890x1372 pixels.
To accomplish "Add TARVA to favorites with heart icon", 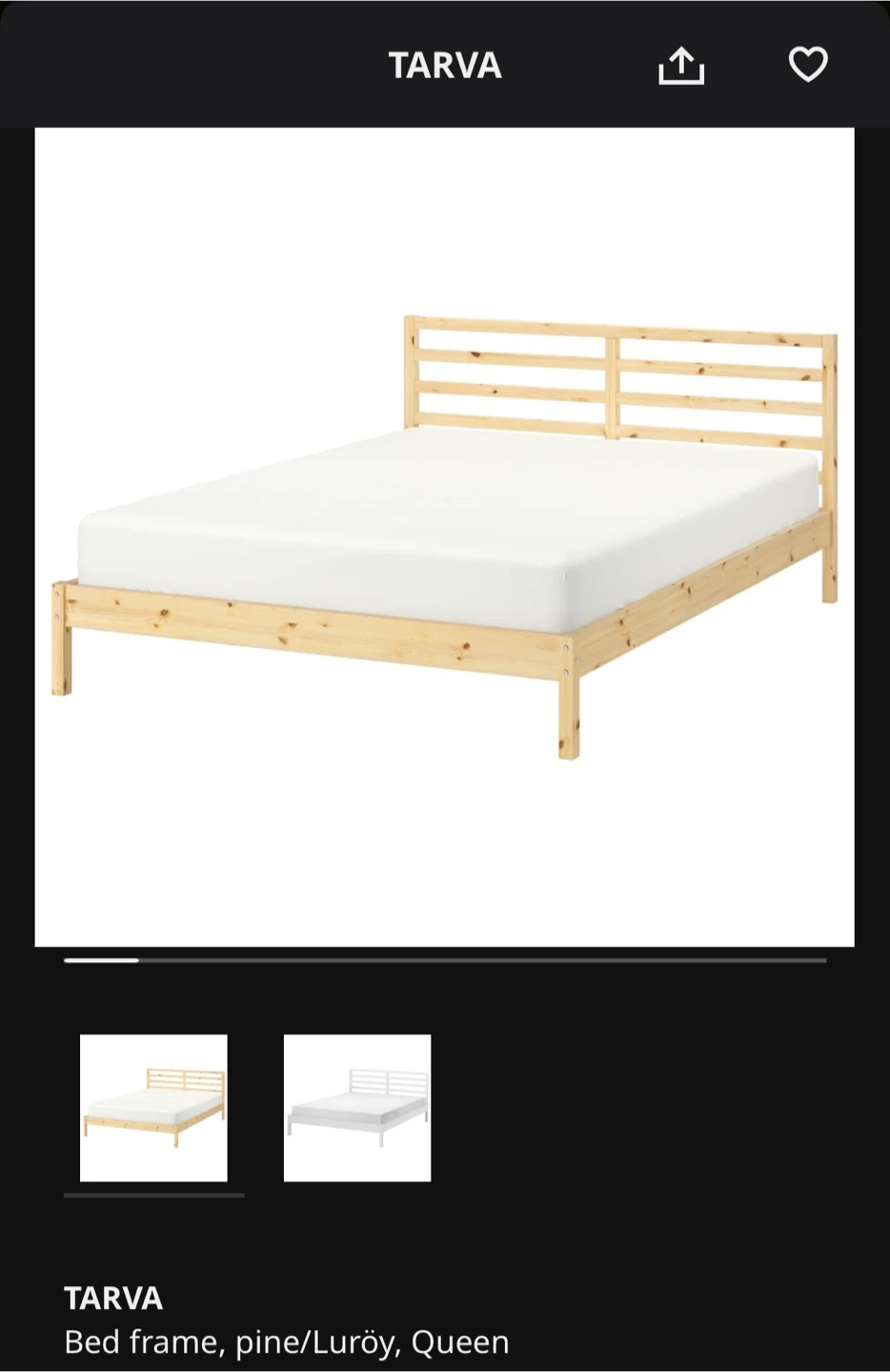I will (x=808, y=65).
